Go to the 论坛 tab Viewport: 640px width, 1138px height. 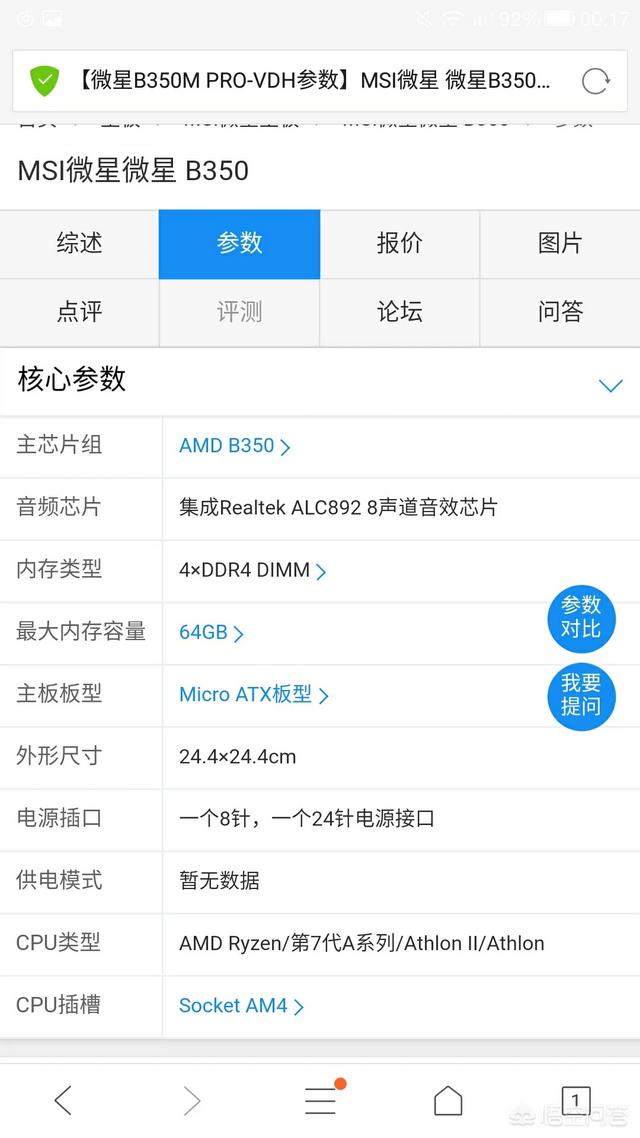(x=399, y=312)
